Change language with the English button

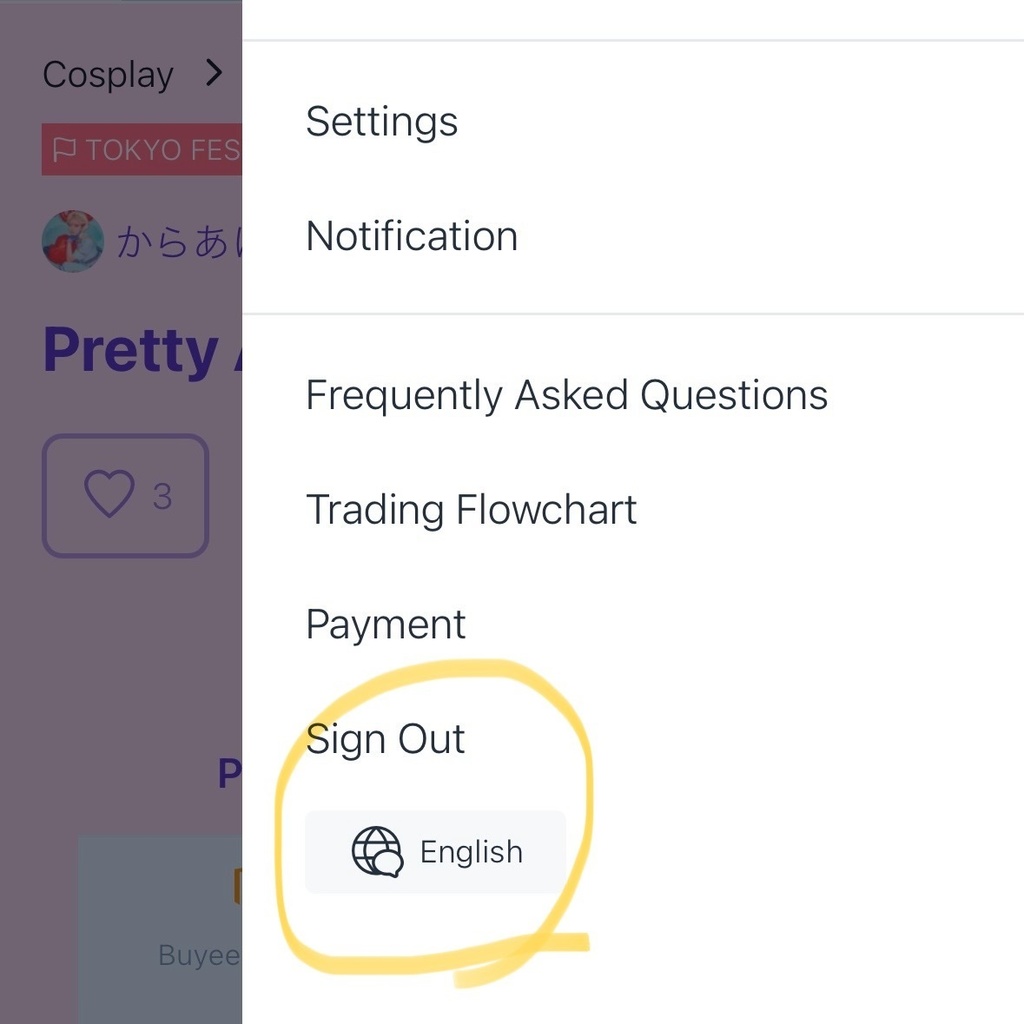436,852
